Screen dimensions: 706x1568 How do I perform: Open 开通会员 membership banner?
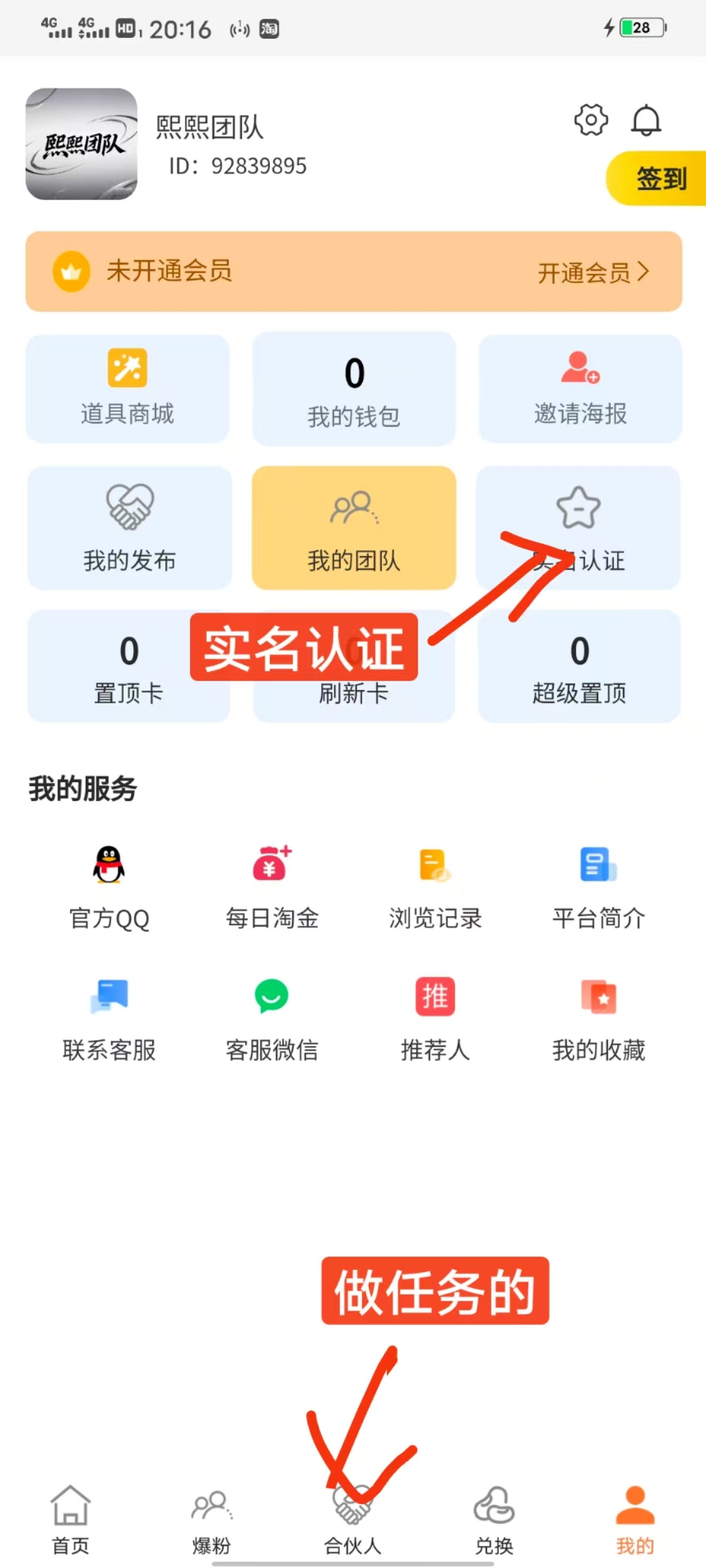coord(354,271)
